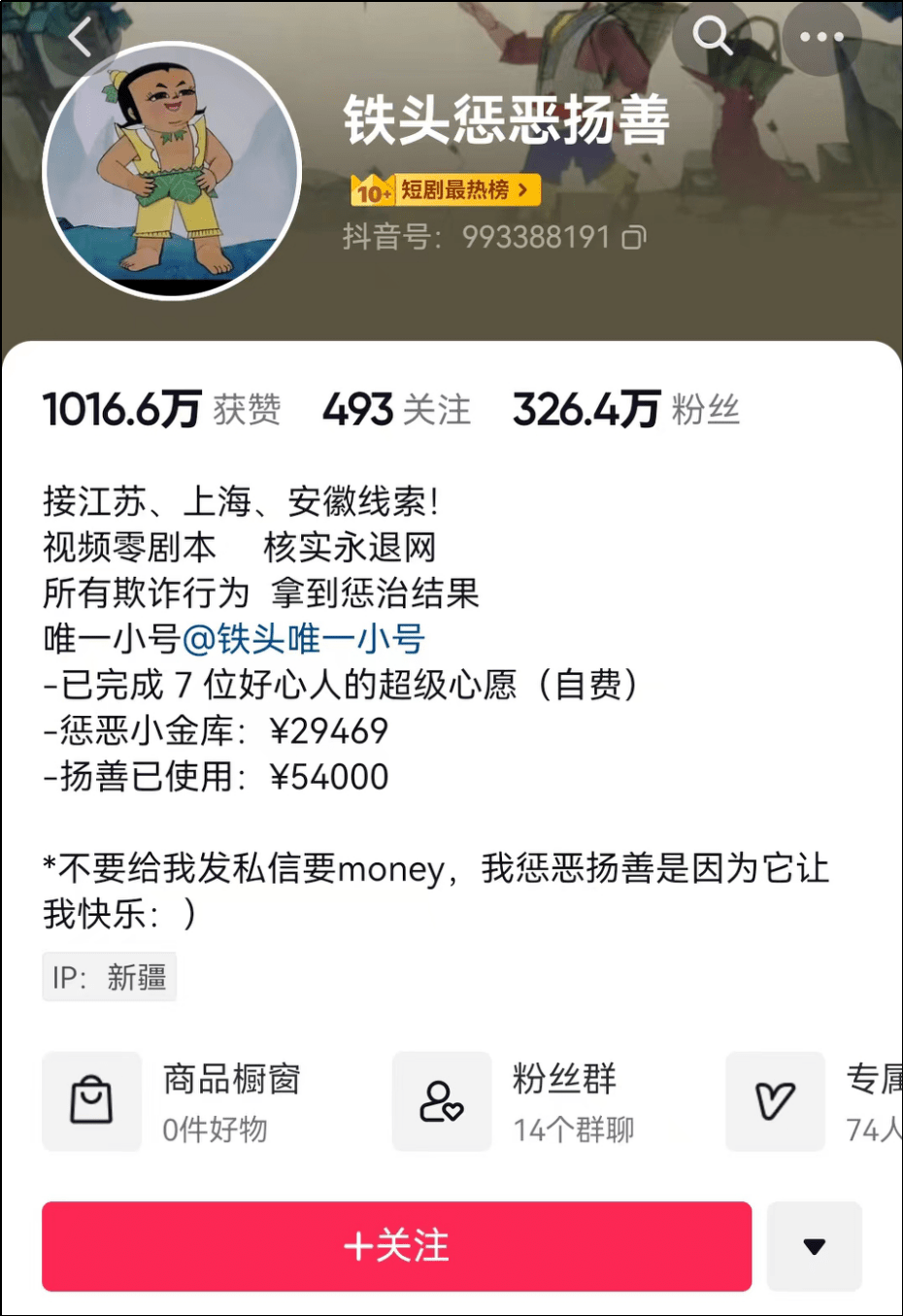The height and width of the screenshot is (1316, 903).
Task: View the 粉丝 followers list
Action: (x=626, y=410)
